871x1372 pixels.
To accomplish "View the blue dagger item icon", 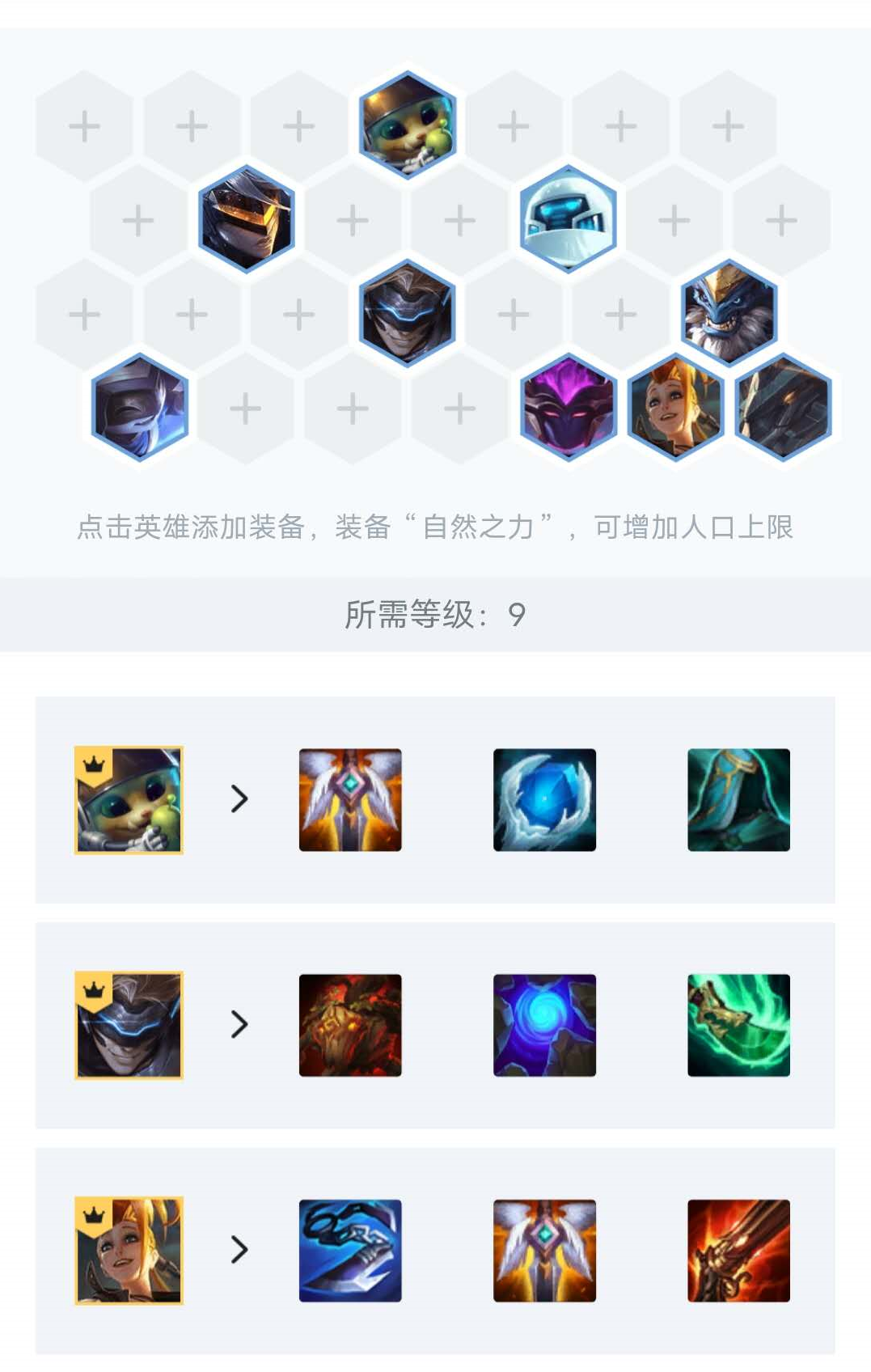I will 350,1250.
